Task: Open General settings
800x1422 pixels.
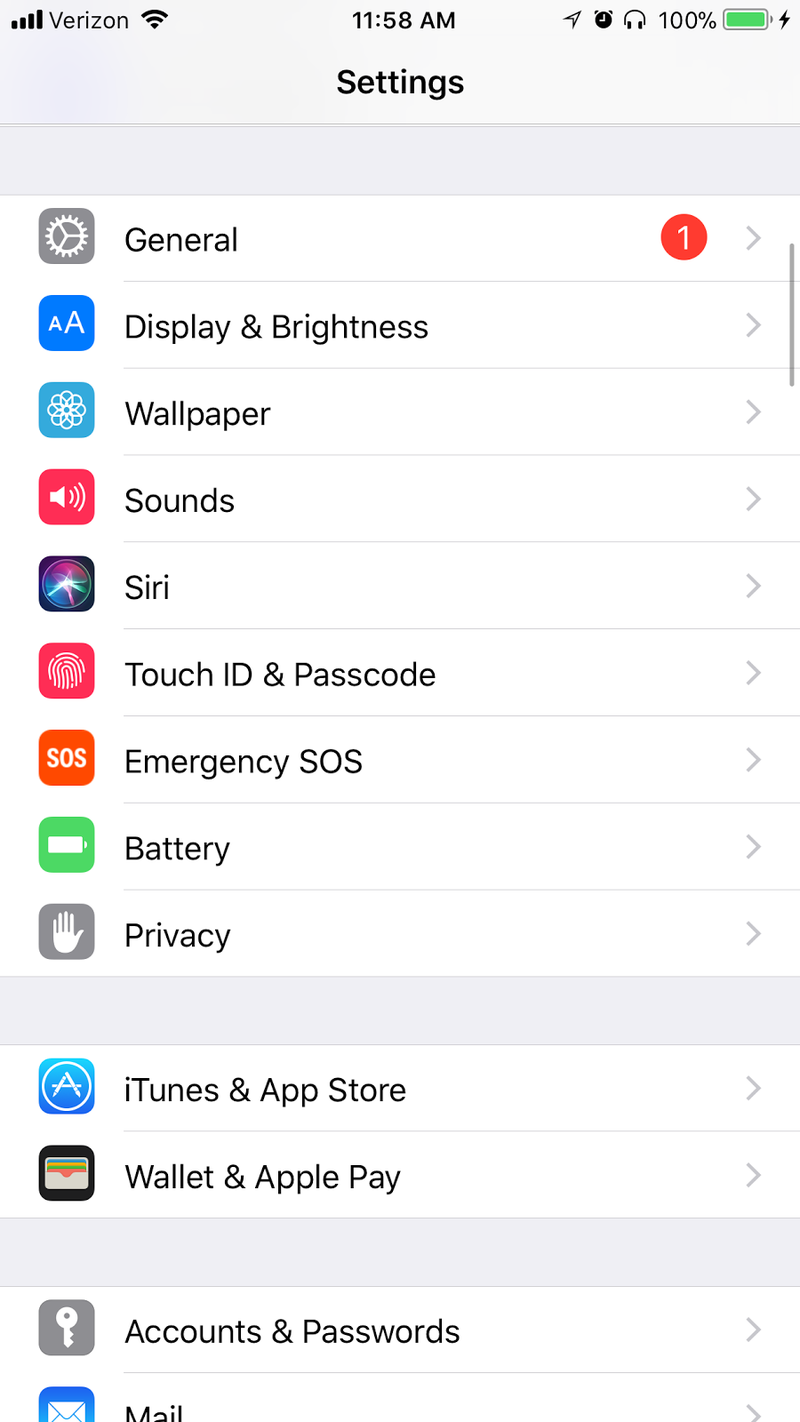Action: click(x=400, y=239)
